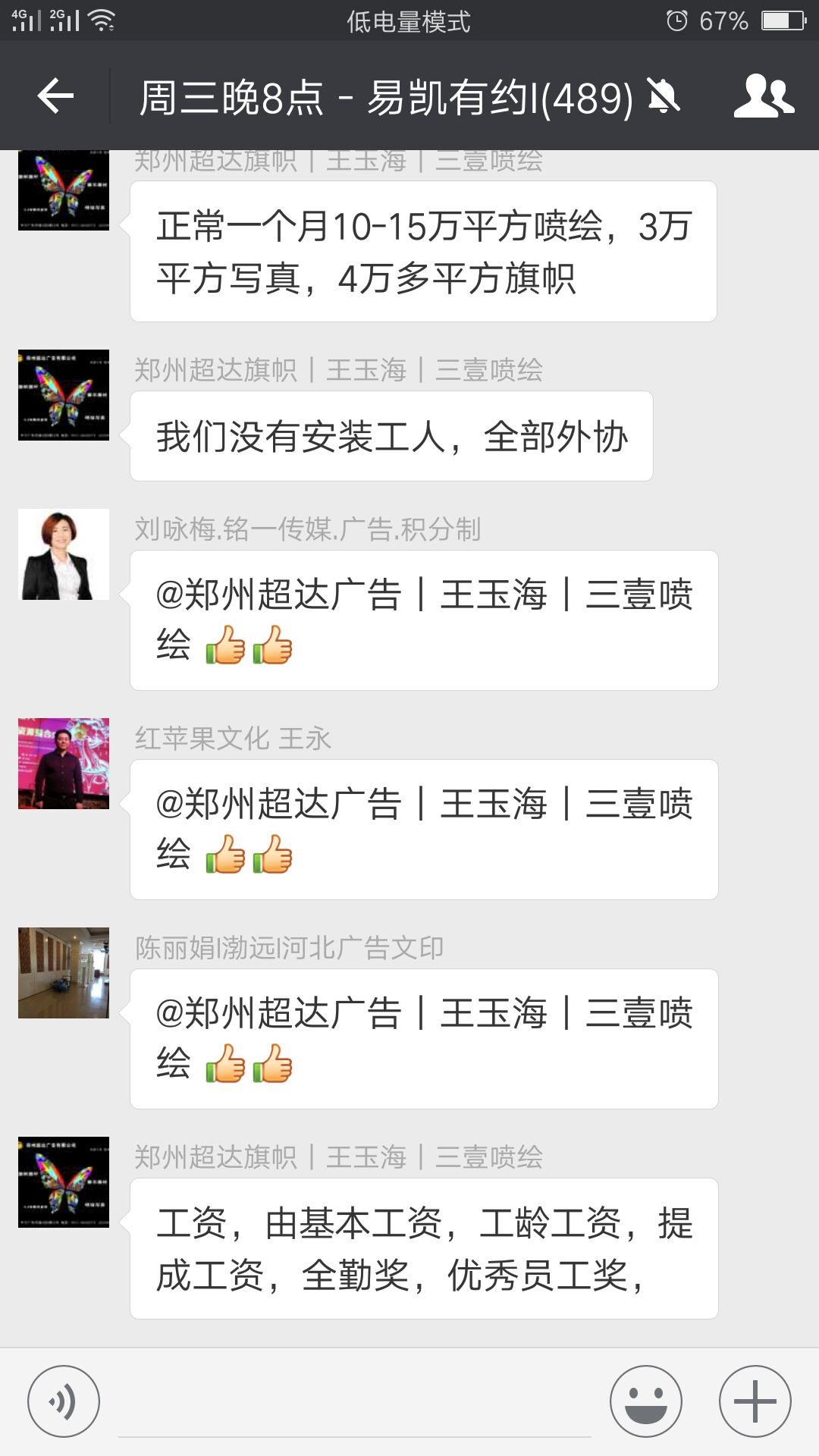The width and height of the screenshot is (819, 1456).
Task: Open the emoji picker
Action: pos(646,1401)
